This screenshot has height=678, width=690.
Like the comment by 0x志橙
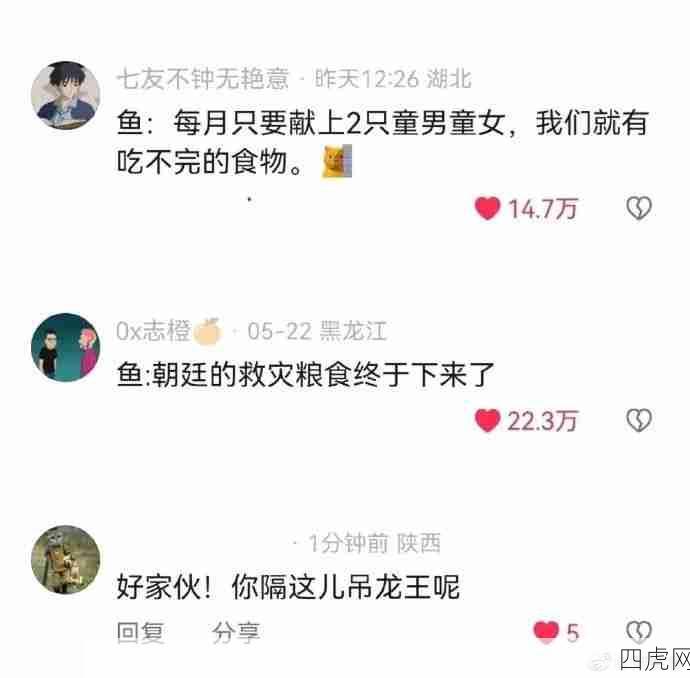click(x=487, y=421)
